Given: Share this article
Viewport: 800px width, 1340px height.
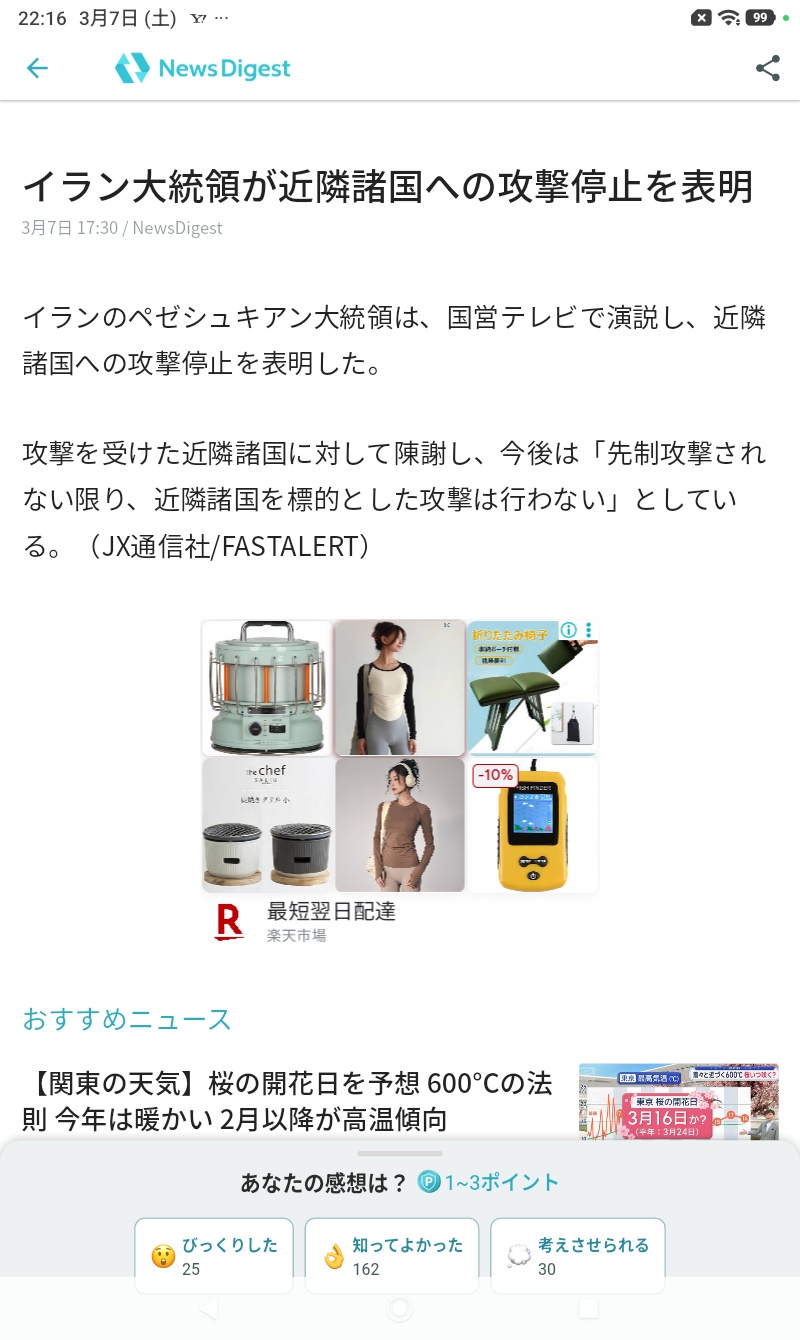Looking at the screenshot, I should click(x=767, y=68).
